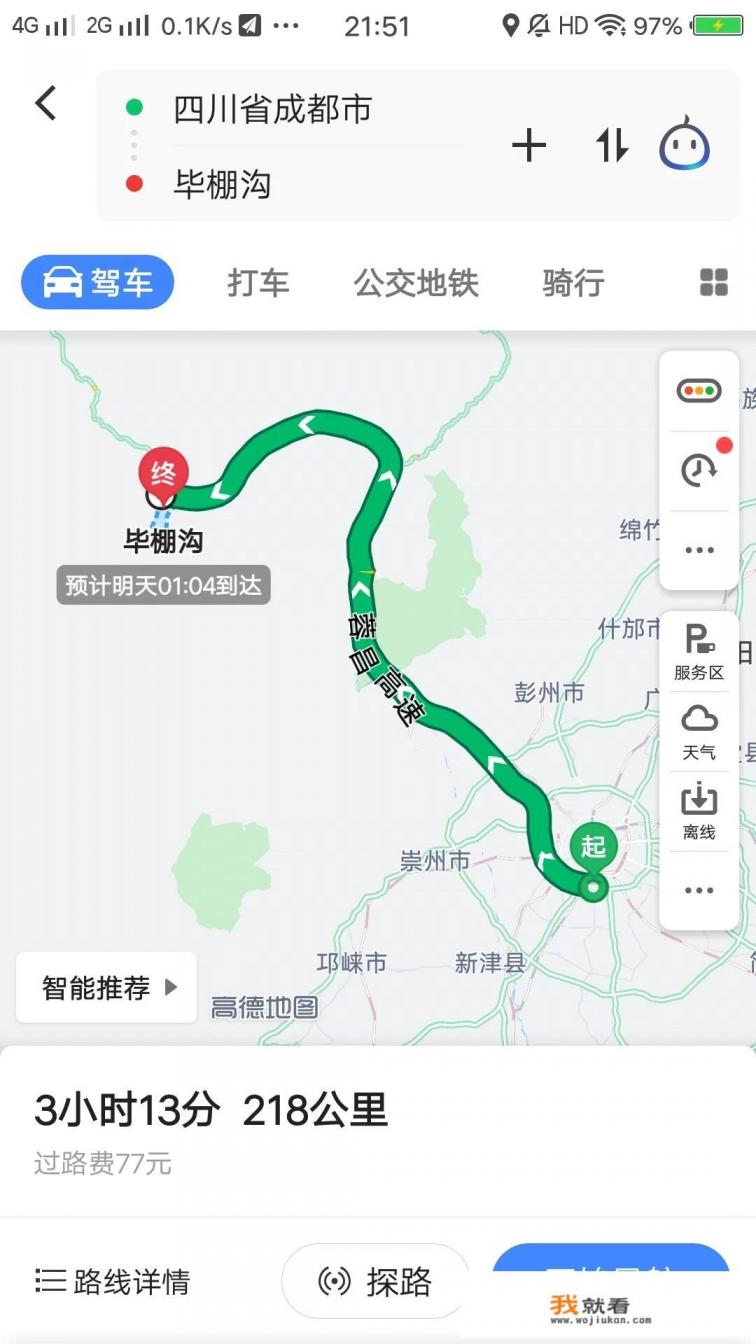
Task: Open more map options with ellipsis icon
Action: pos(697,548)
